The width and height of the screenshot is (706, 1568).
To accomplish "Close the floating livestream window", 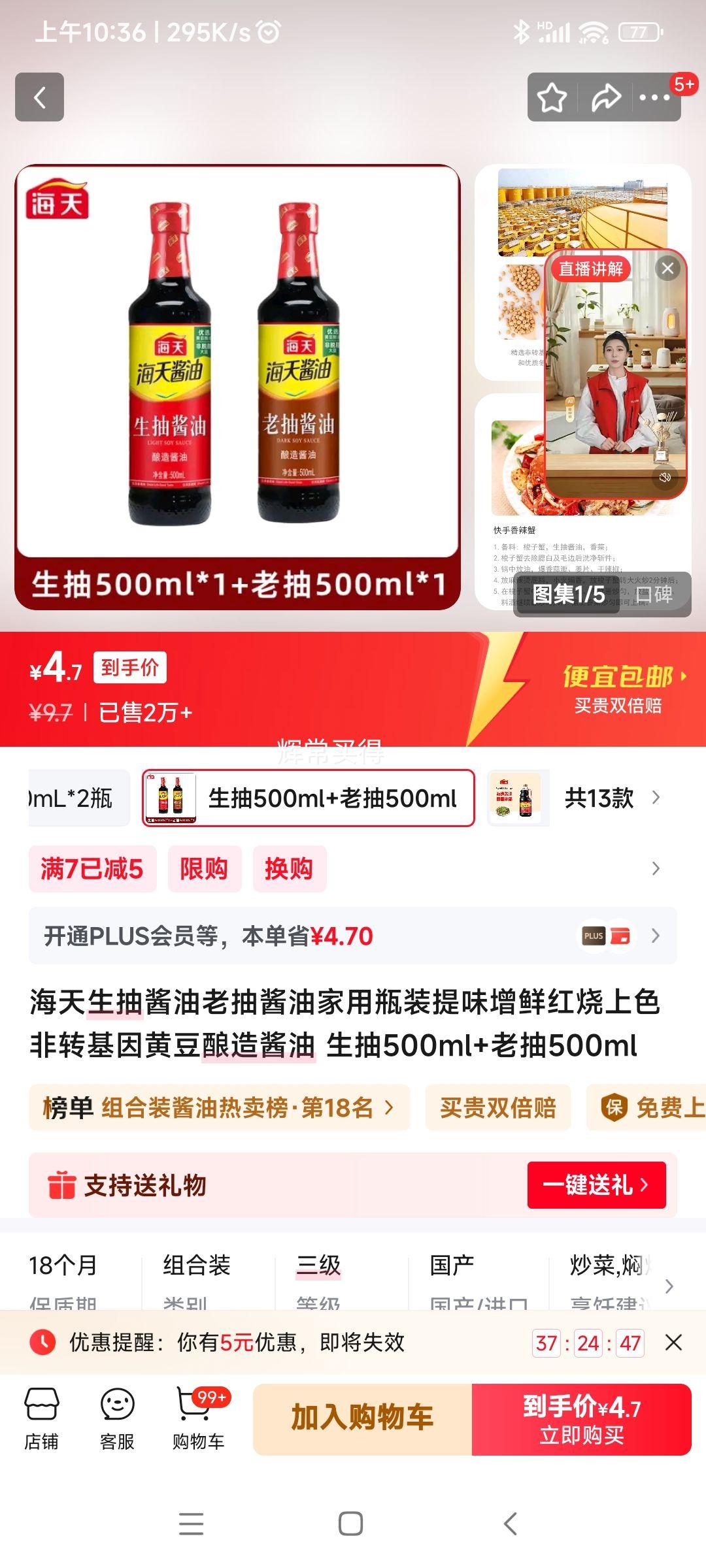I will 667,267.
